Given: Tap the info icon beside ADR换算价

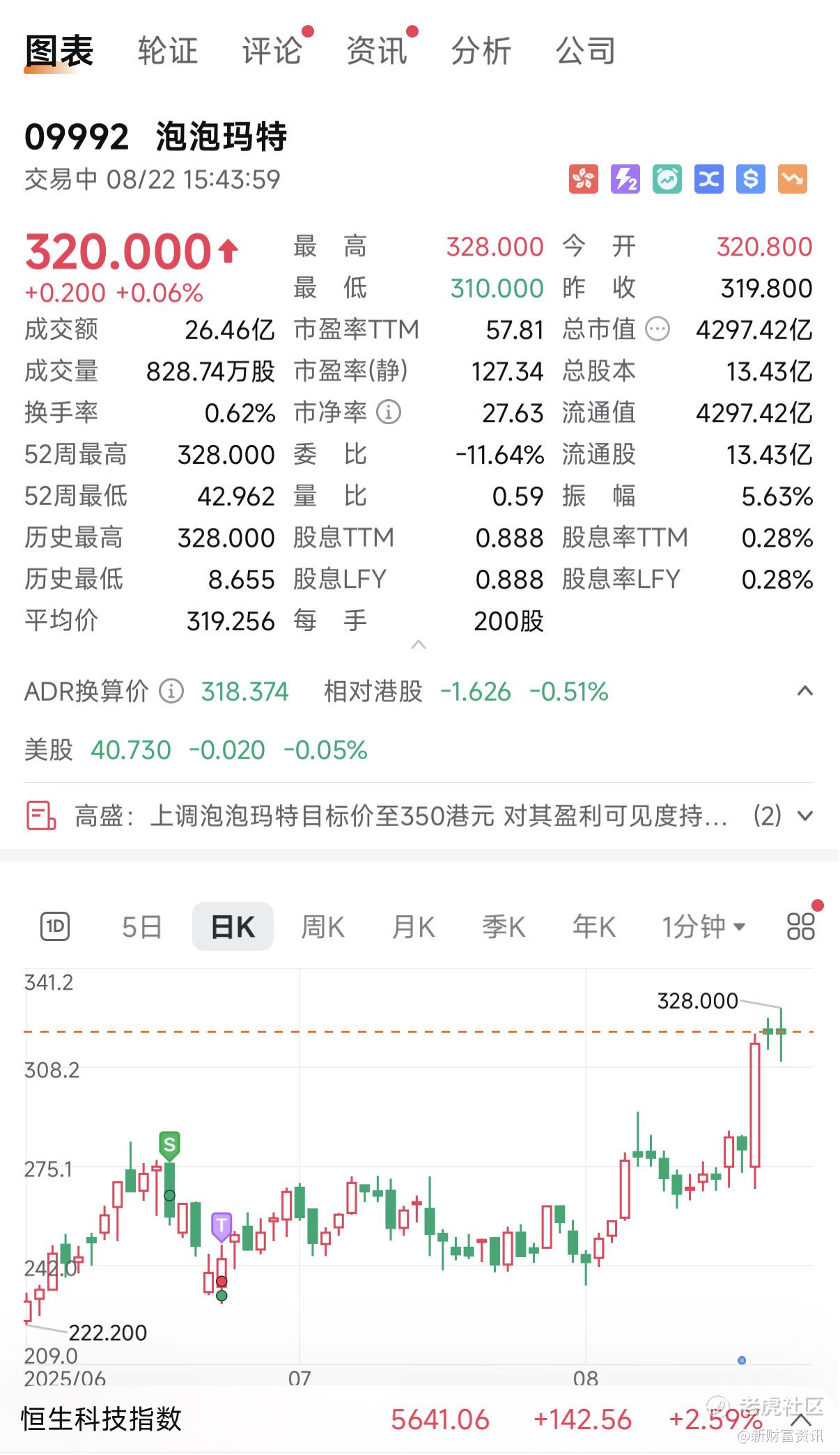Looking at the screenshot, I should (171, 692).
